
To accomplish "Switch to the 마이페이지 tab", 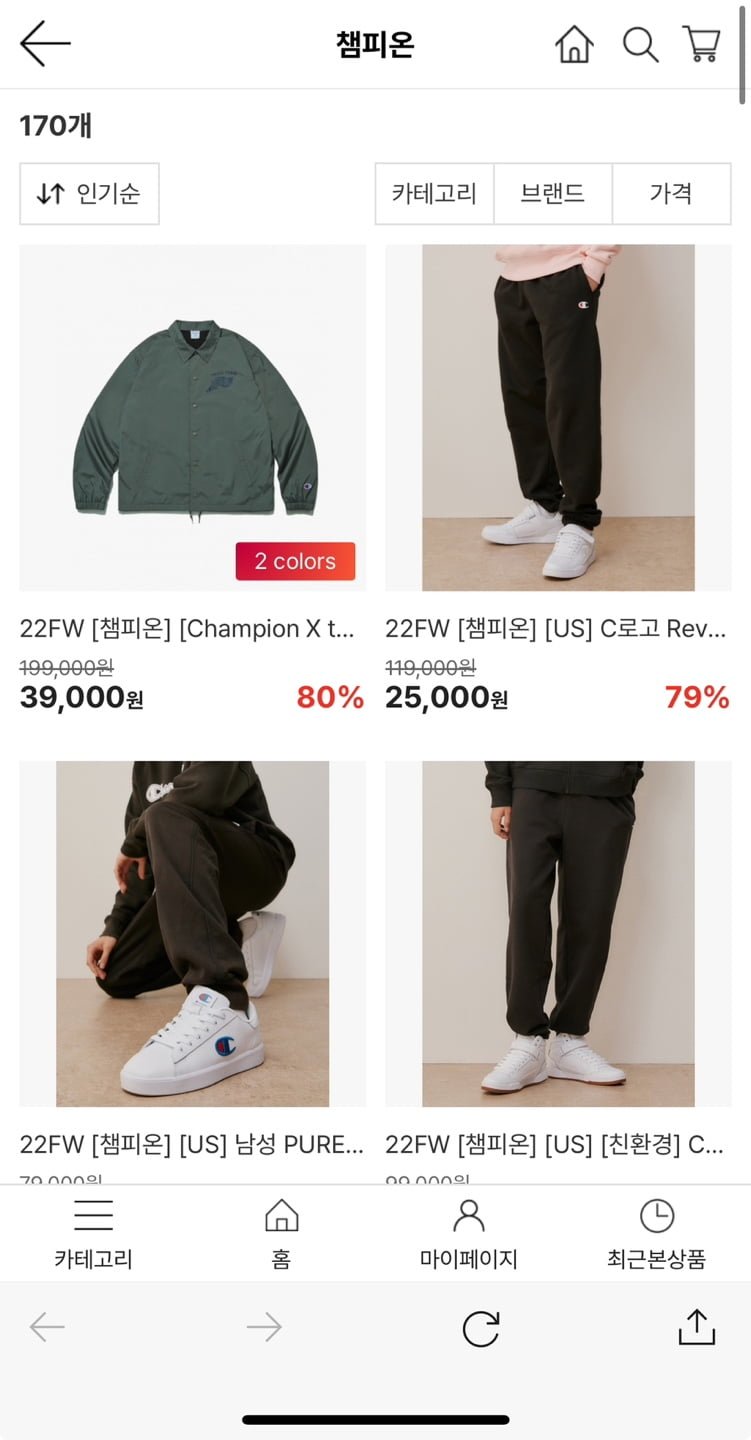I will [x=468, y=1234].
